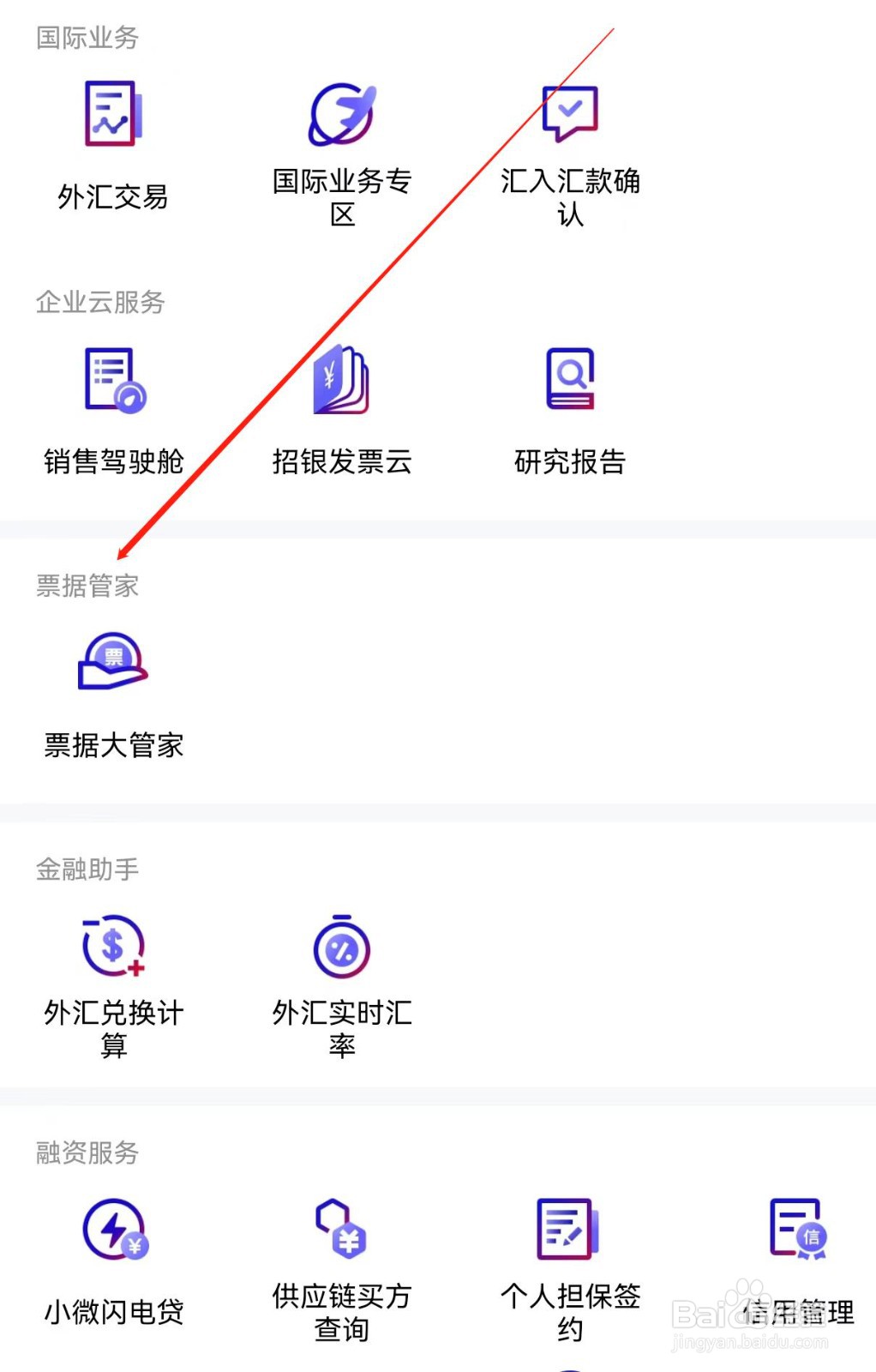876x1372 pixels.
Task: Select the 国际业务专区 globe icon
Action: pos(342,116)
